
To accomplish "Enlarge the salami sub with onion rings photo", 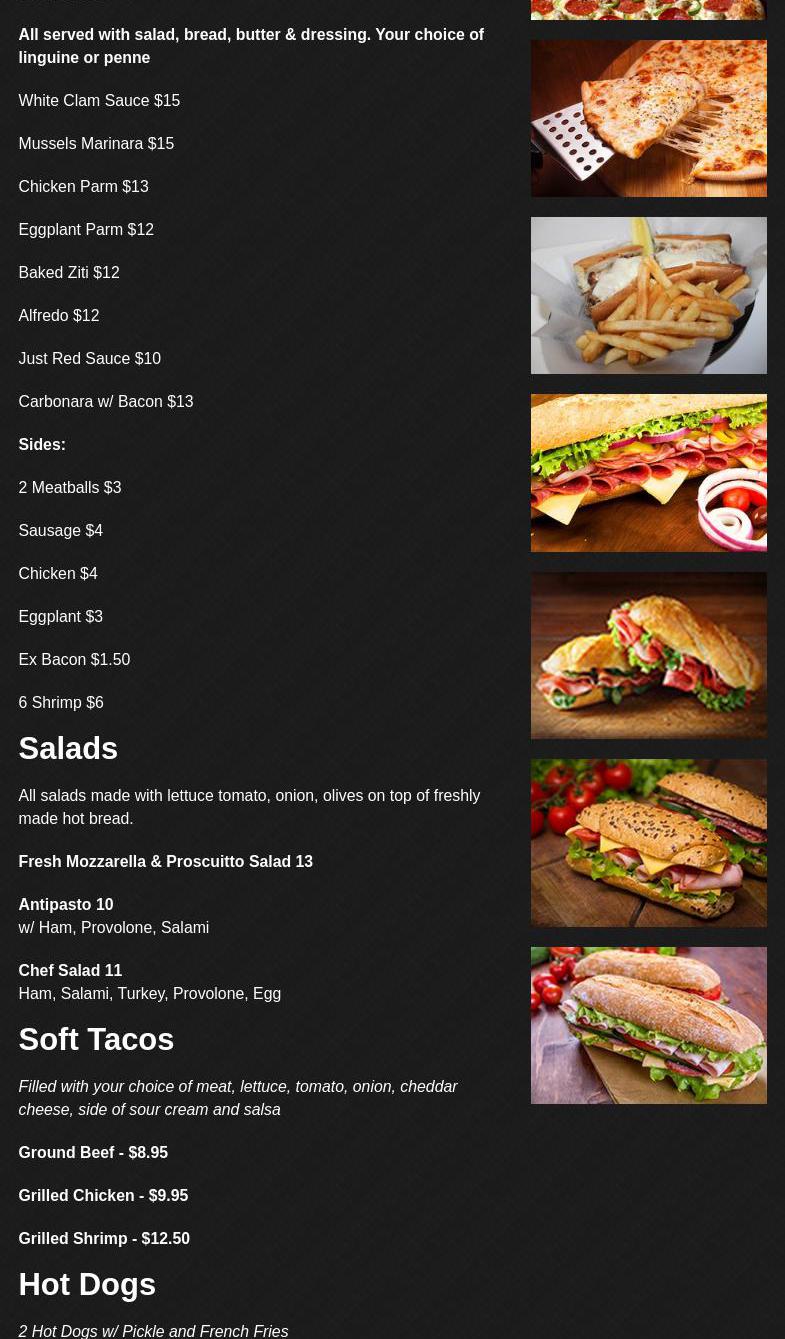I will (x=648, y=472).
